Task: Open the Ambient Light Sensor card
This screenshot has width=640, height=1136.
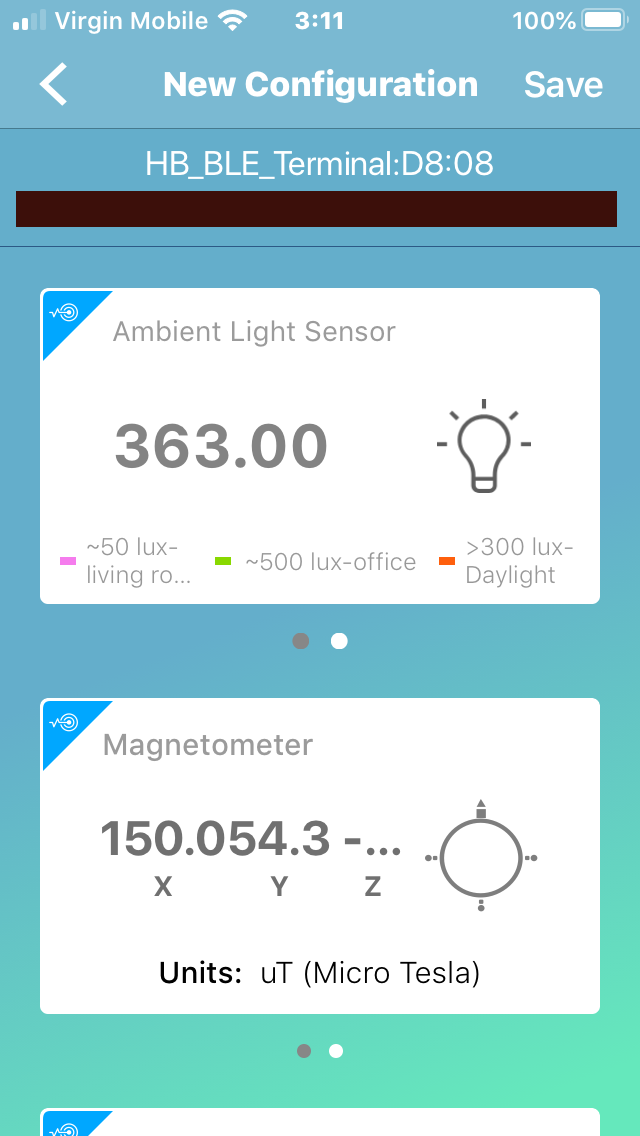Action: click(320, 446)
